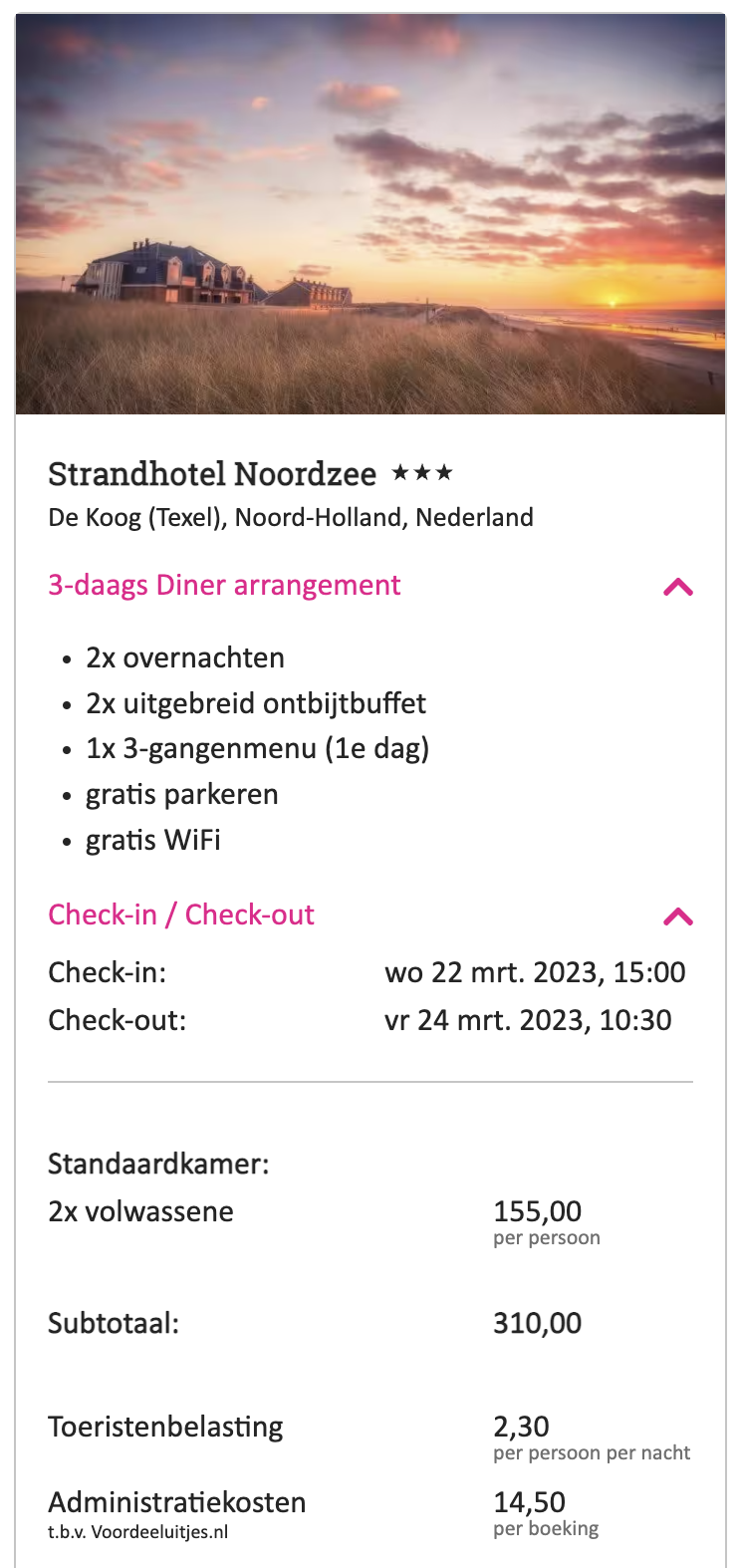The width and height of the screenshot is (739, 1568).
Task: Collapse the Check-in / Check-out section
Action: [677, 916]
